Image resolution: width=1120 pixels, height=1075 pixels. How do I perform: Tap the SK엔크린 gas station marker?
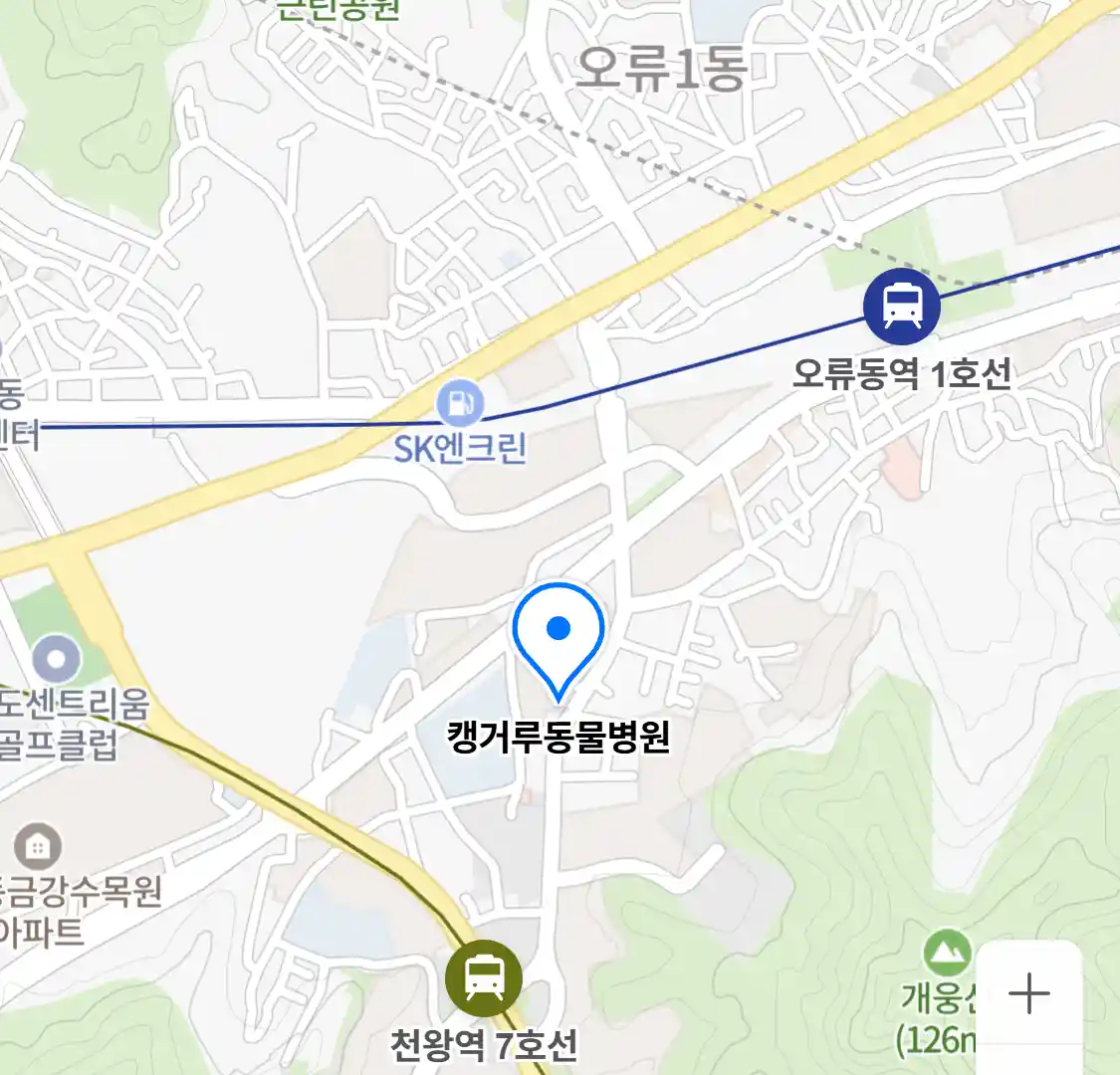point(460,404)
